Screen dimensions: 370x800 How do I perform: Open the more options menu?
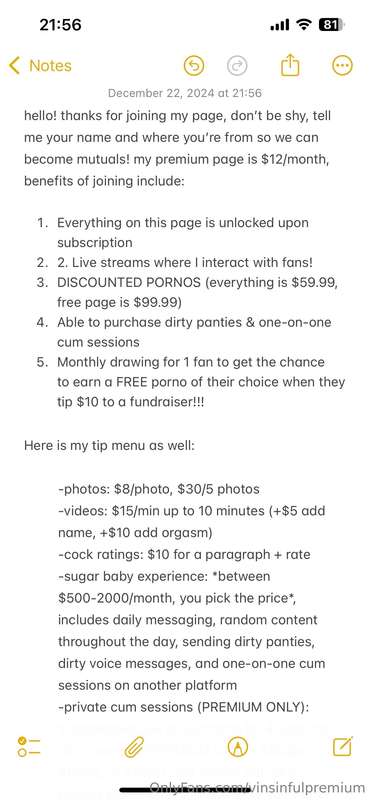tap(342, 65)
